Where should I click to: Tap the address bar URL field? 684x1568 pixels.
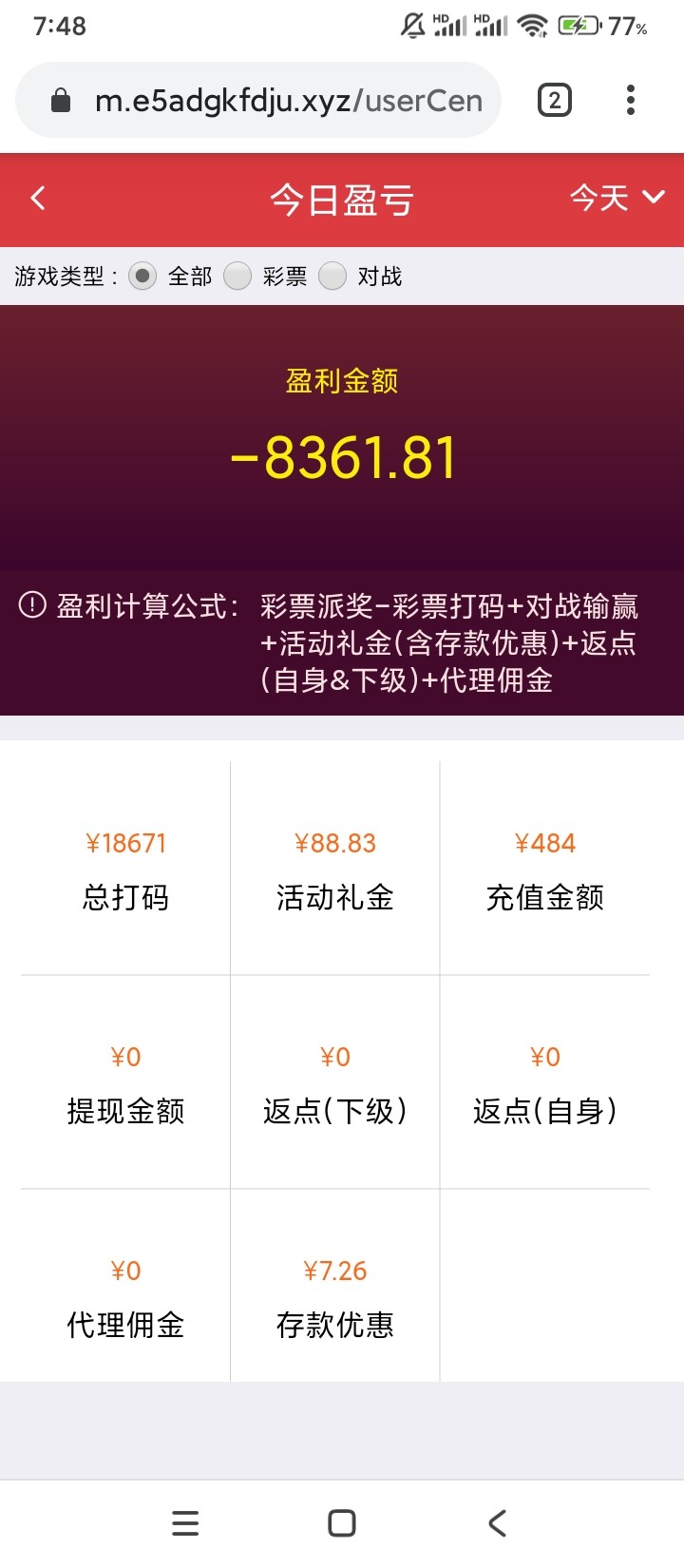[x=285, y=100]
